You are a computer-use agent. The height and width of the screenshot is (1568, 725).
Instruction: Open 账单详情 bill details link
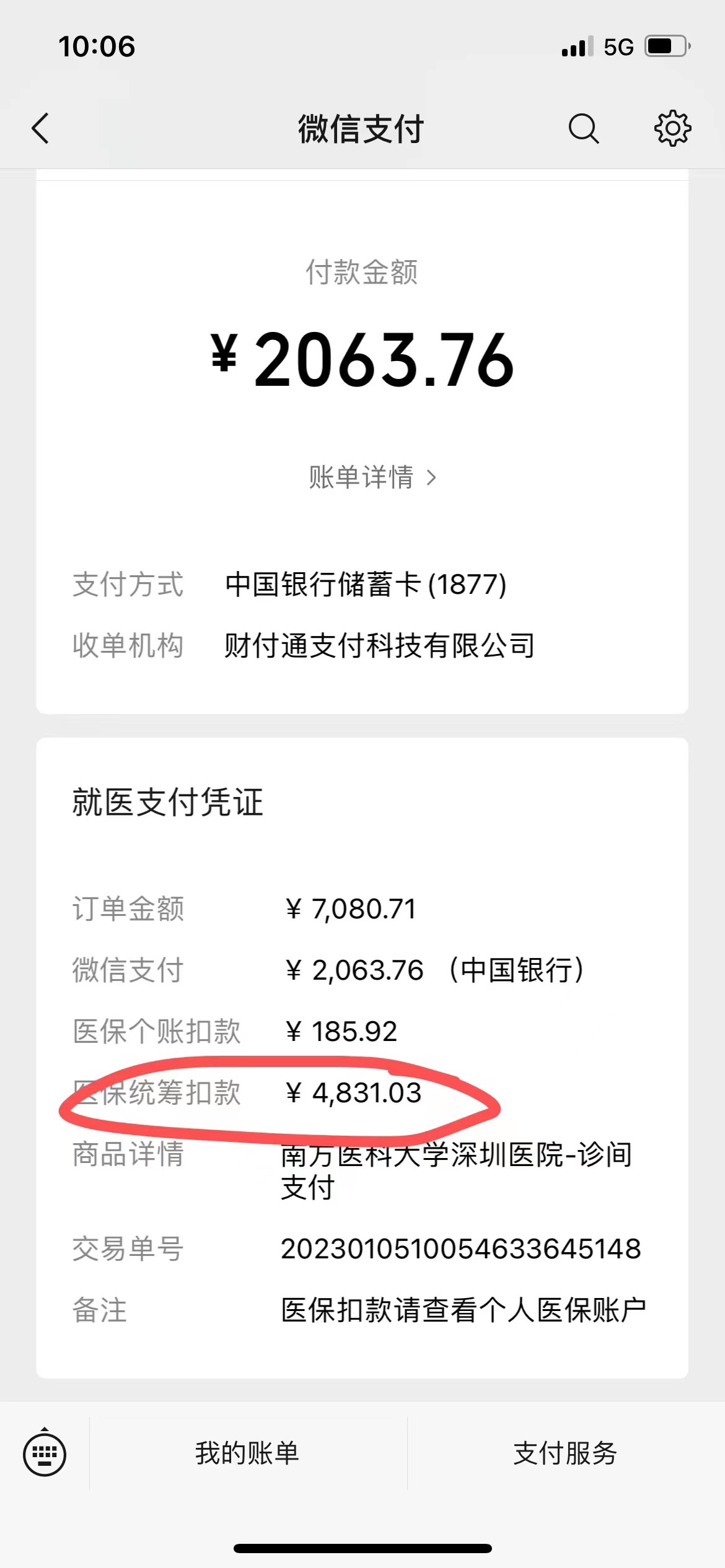(x=372, y=477)
